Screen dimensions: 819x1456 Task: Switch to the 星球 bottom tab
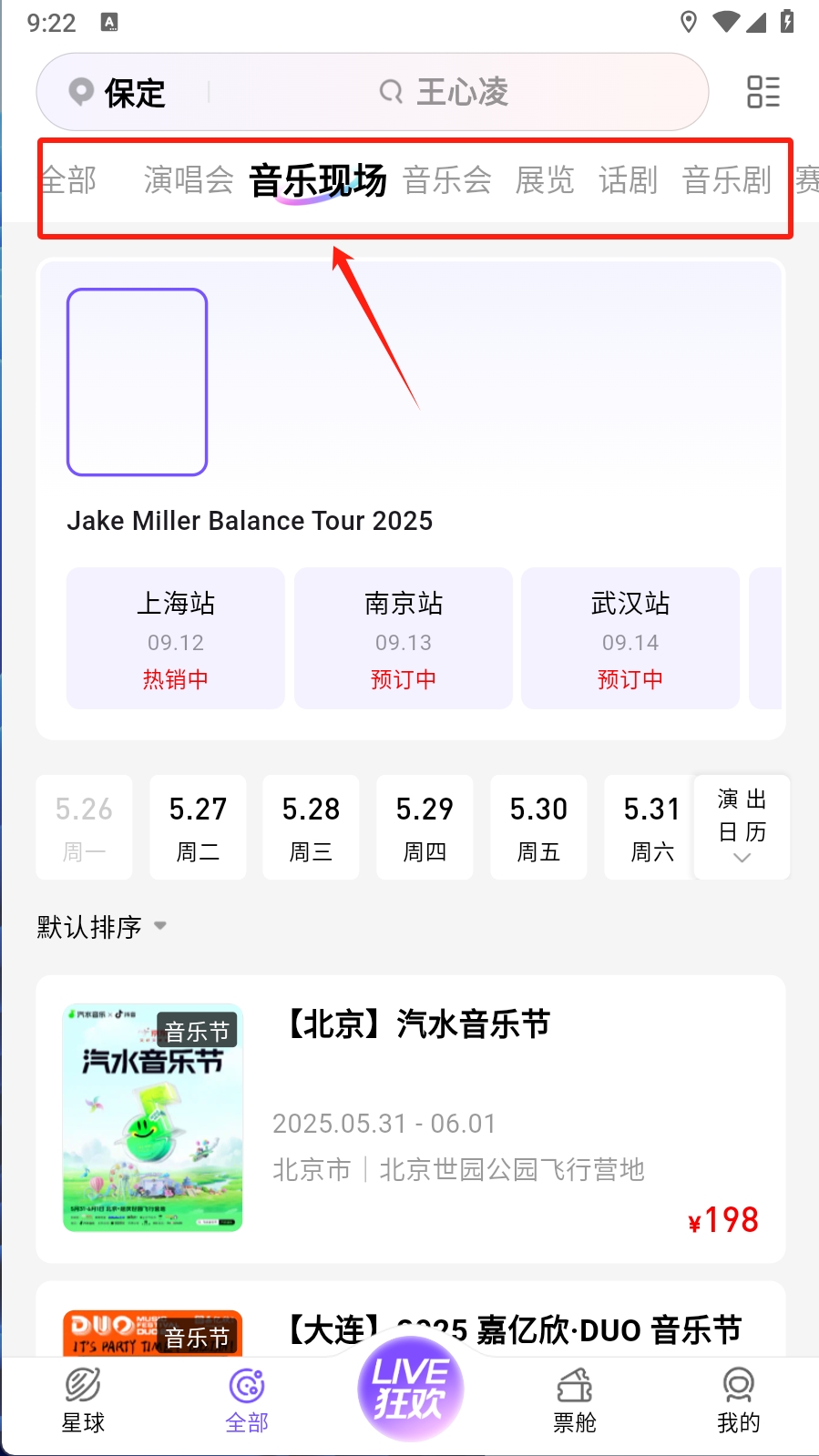[83, 1400]
